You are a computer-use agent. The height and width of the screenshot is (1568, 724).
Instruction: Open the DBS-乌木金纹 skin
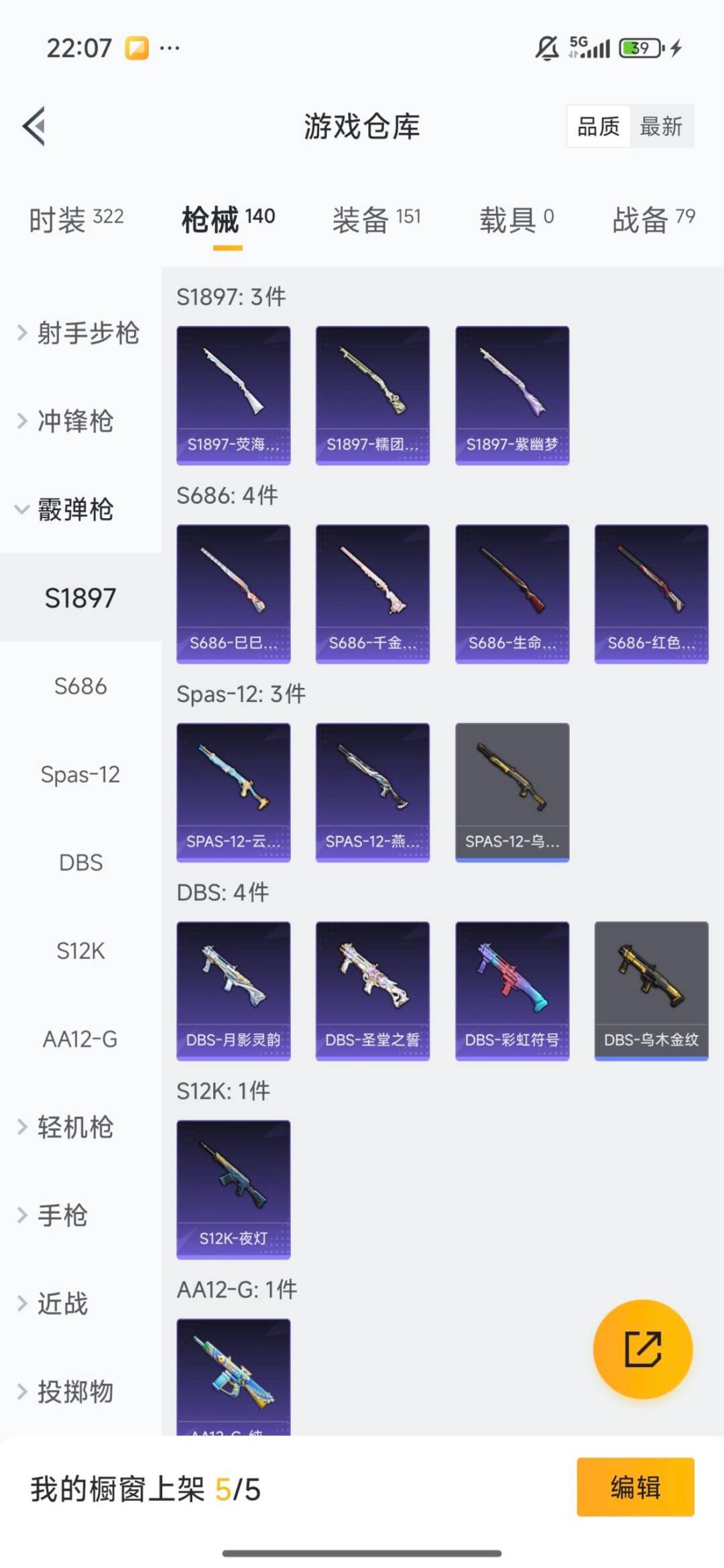651,991
